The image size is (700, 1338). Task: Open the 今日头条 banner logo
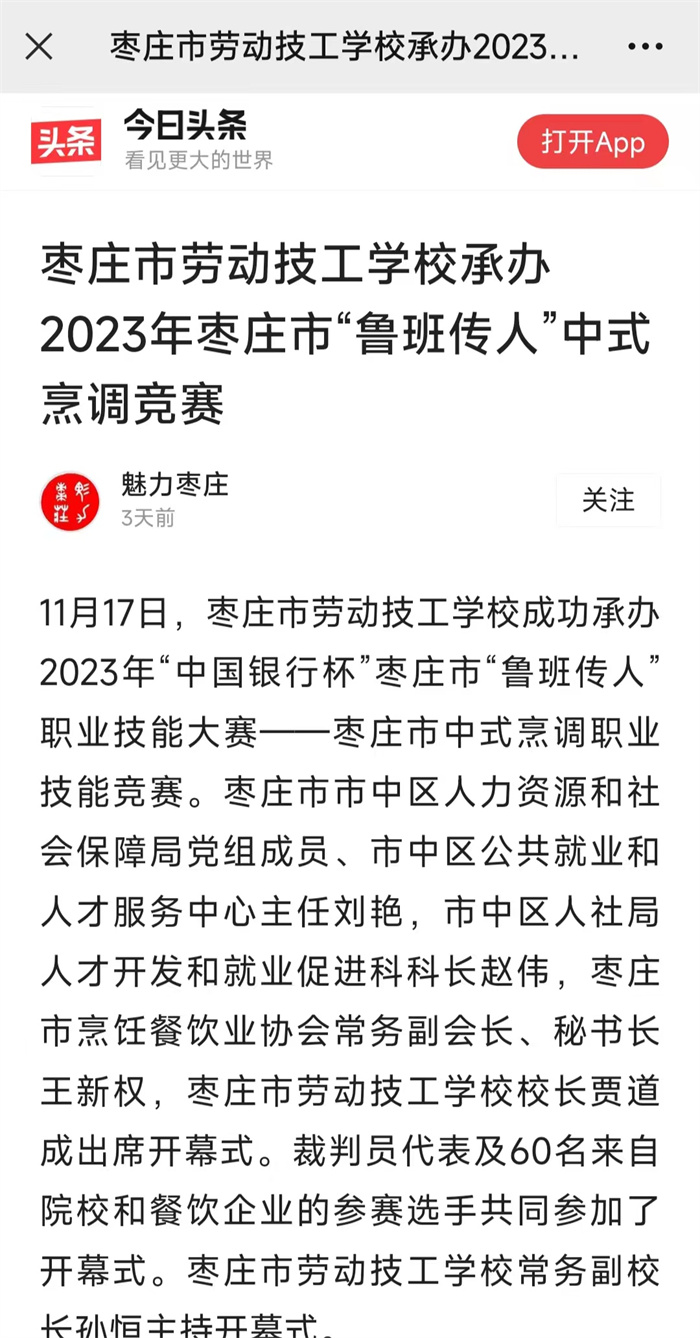pyautogui.click(x=66, y=142)
